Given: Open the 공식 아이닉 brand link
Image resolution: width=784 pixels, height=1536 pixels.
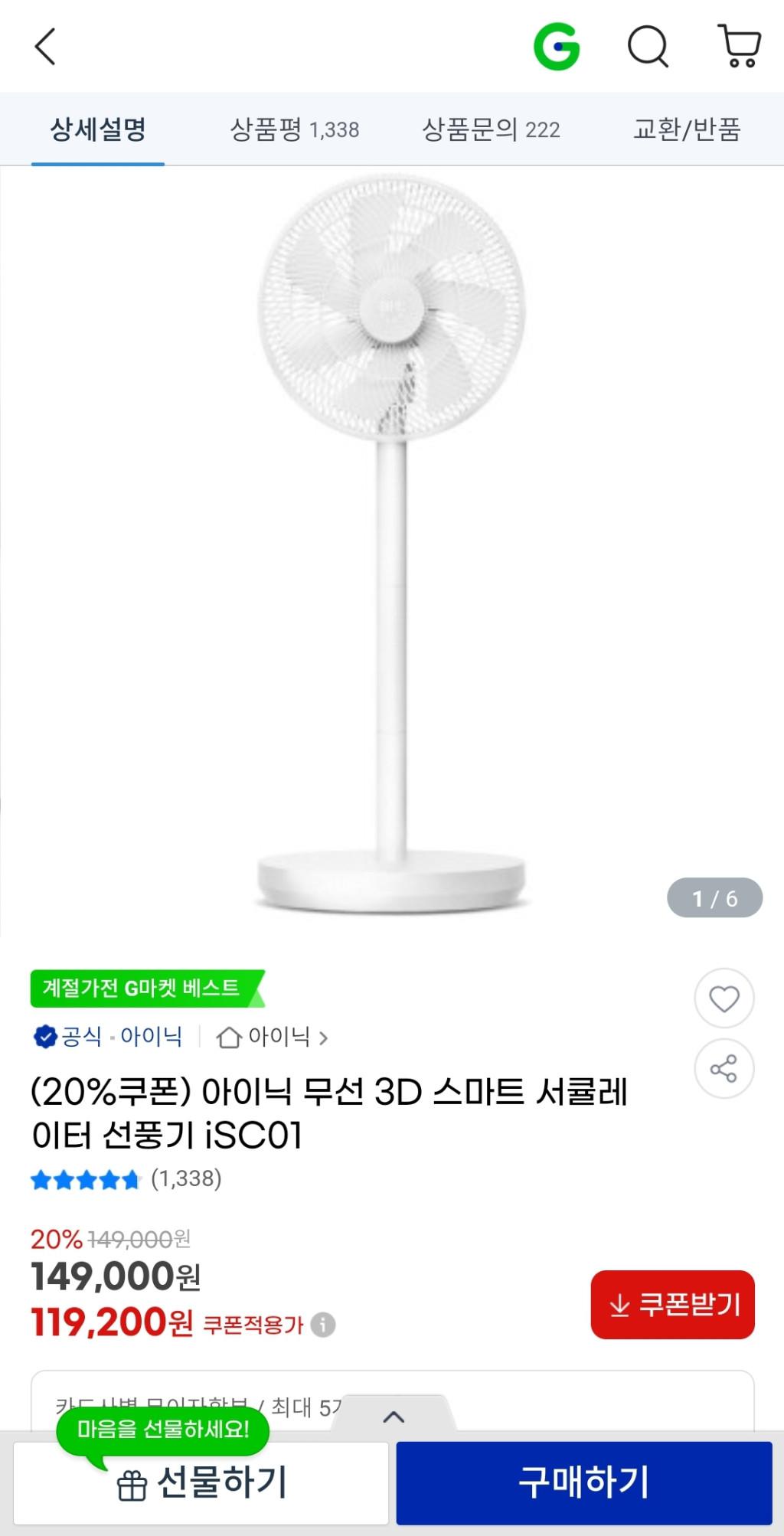Looking at the screenshot, I should [109, 1038].
